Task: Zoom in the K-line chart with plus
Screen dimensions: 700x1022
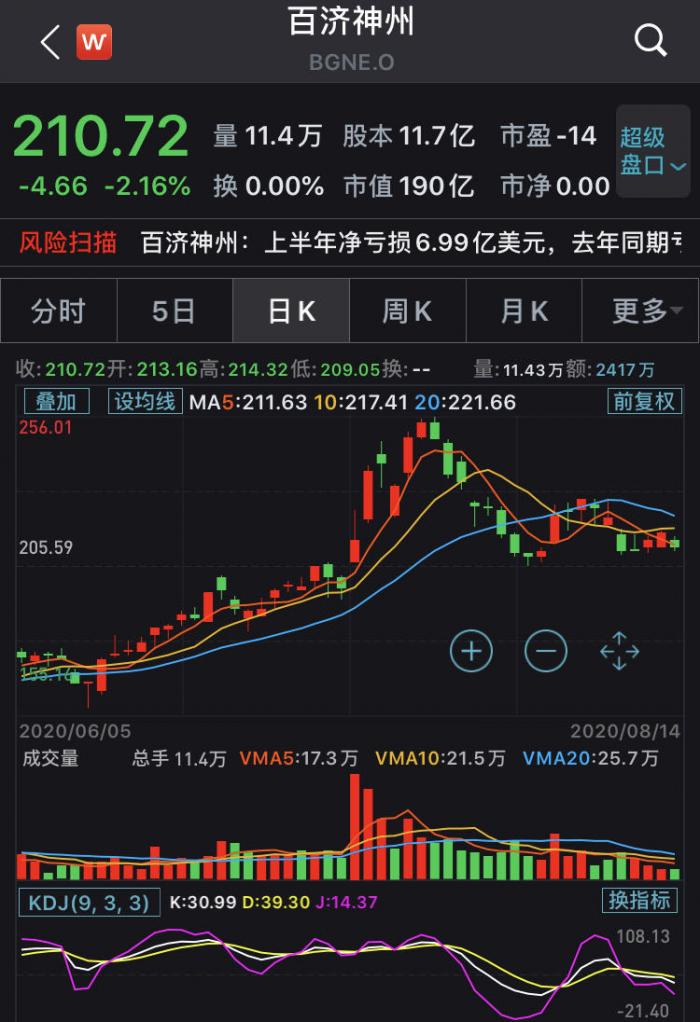Action: point(471,652)
